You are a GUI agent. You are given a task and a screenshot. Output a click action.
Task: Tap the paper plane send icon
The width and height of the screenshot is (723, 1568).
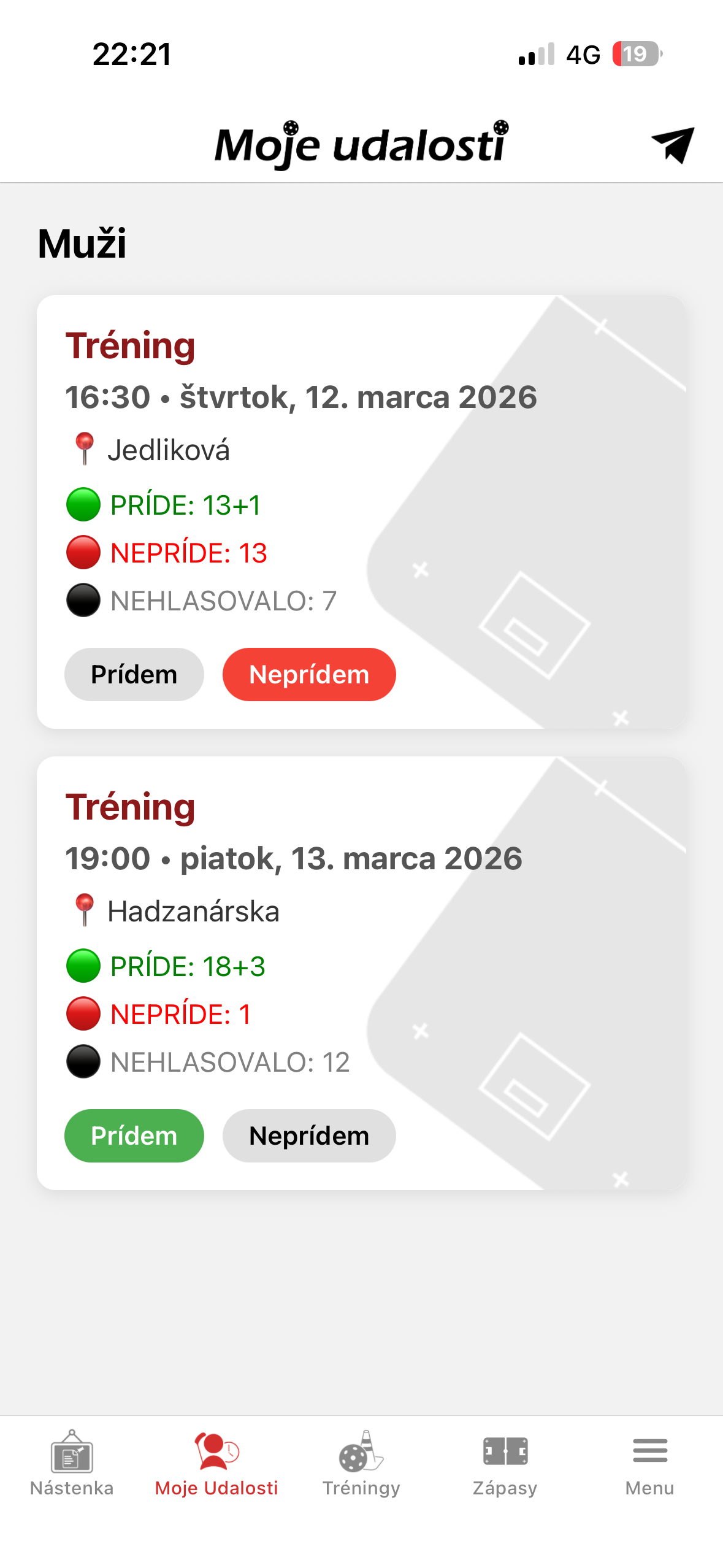(x=673, y=145)
